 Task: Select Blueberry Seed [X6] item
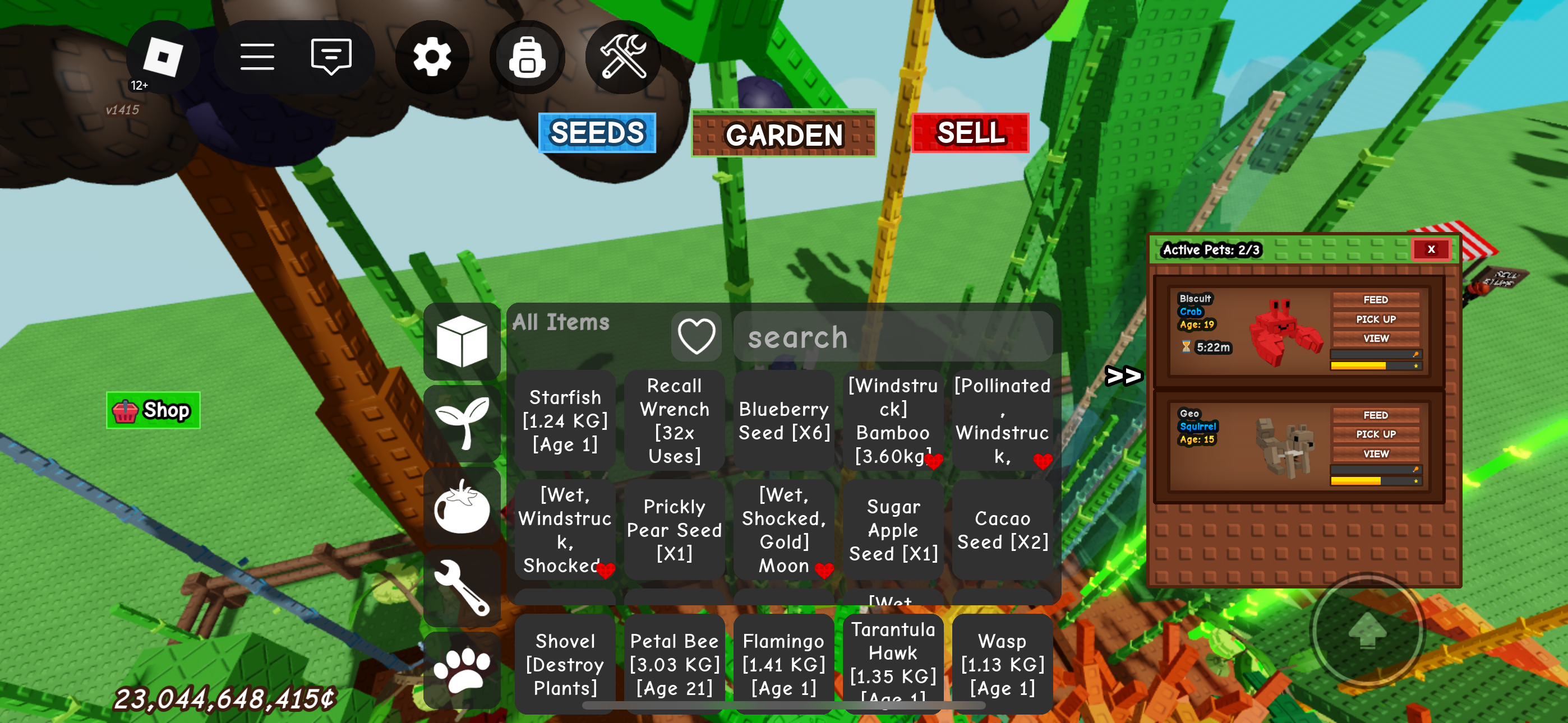click(783, 420)
